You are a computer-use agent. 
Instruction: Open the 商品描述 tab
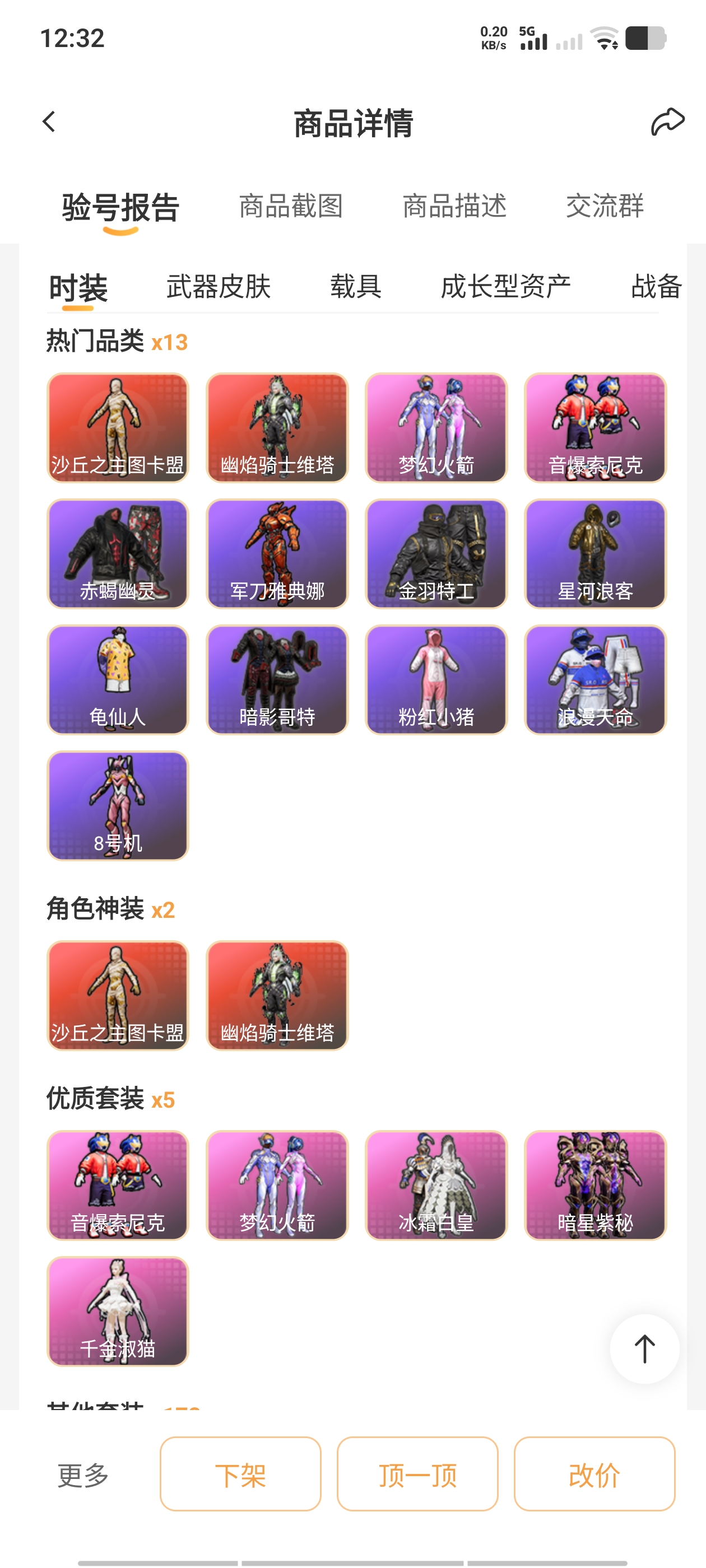click(454, 206)
